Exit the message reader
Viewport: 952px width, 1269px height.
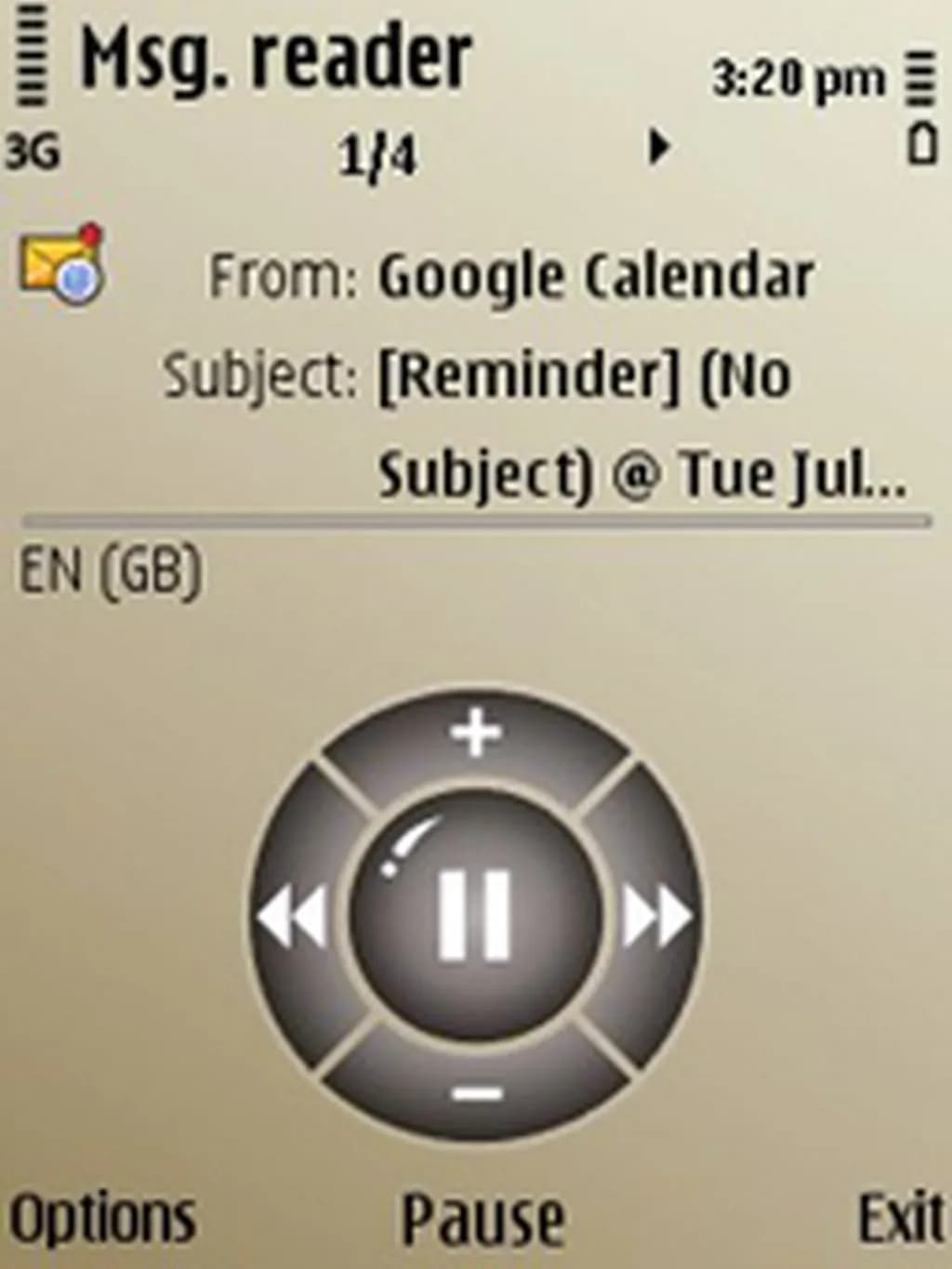(x=898, y=1218)
